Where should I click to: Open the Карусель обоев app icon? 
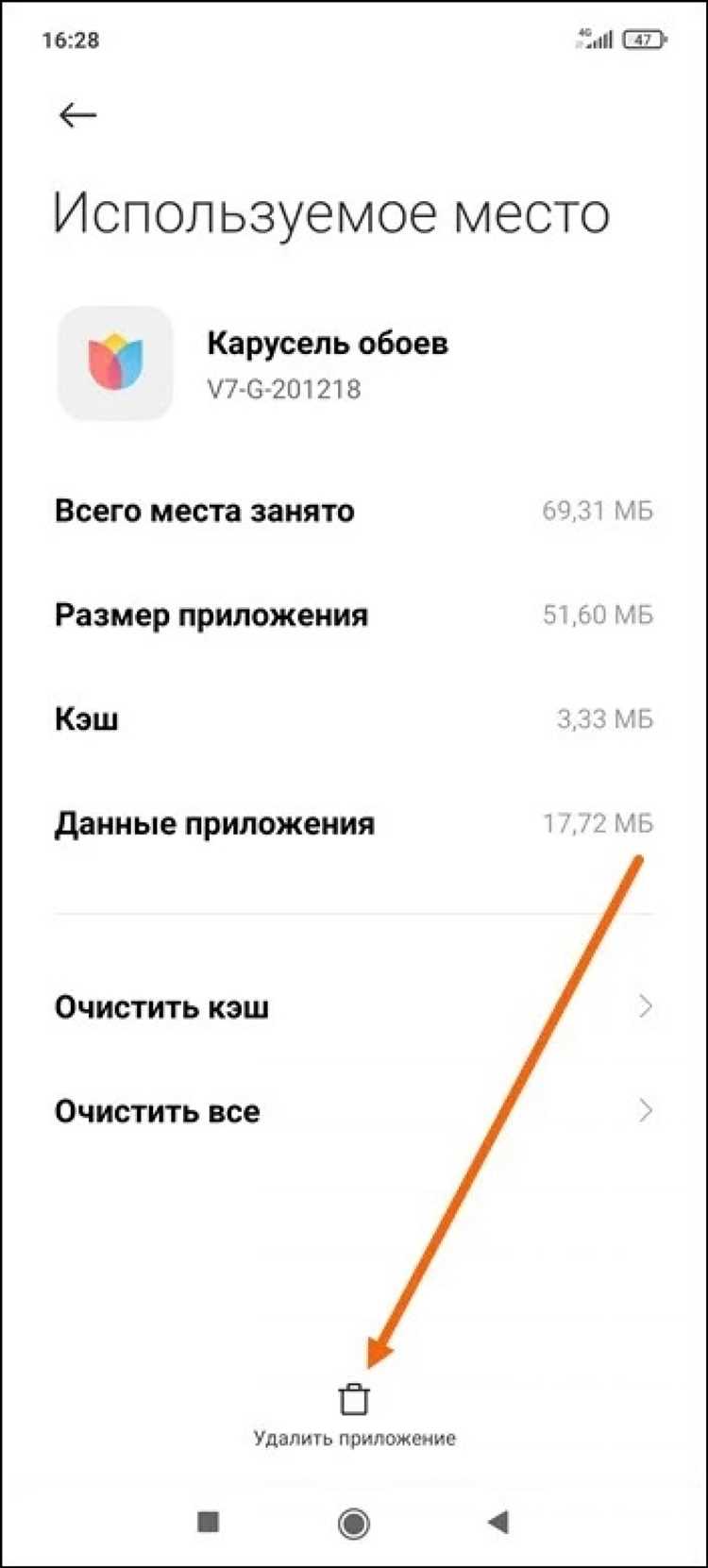click(115, 362)
